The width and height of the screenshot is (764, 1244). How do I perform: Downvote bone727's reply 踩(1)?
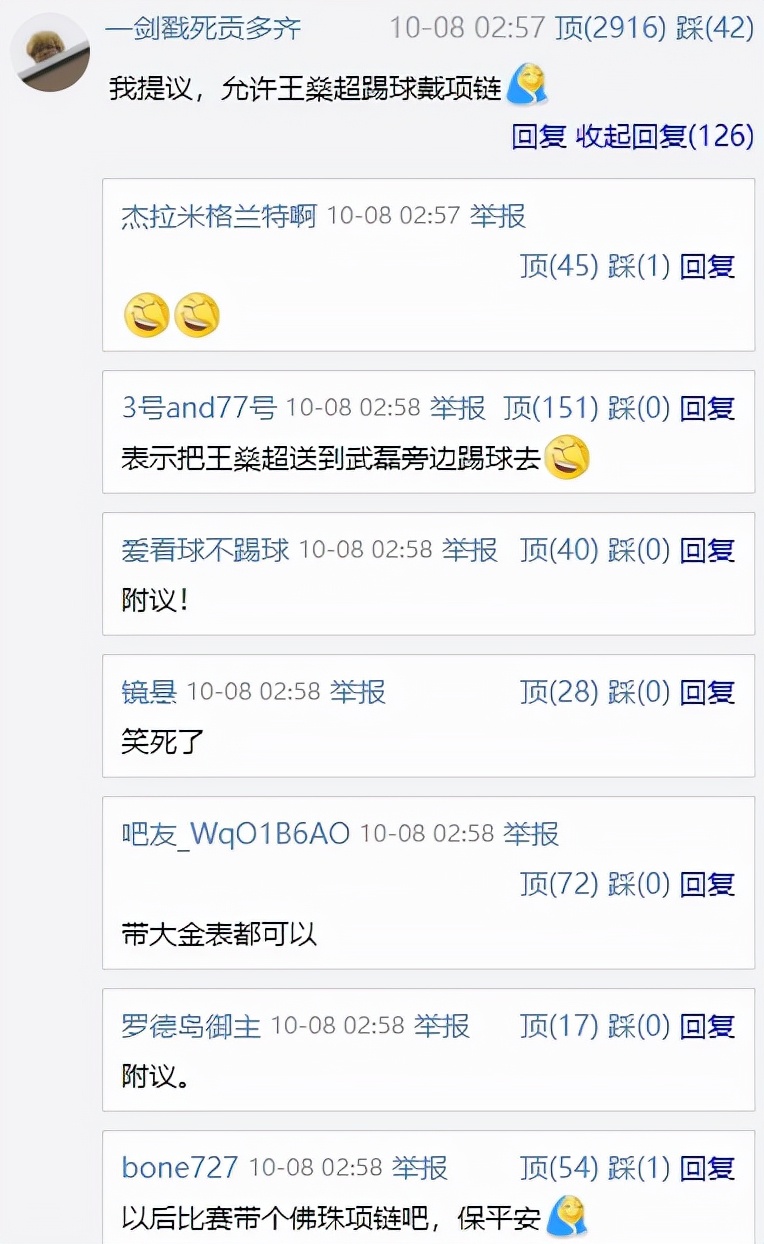click(x=638, y=1167)
